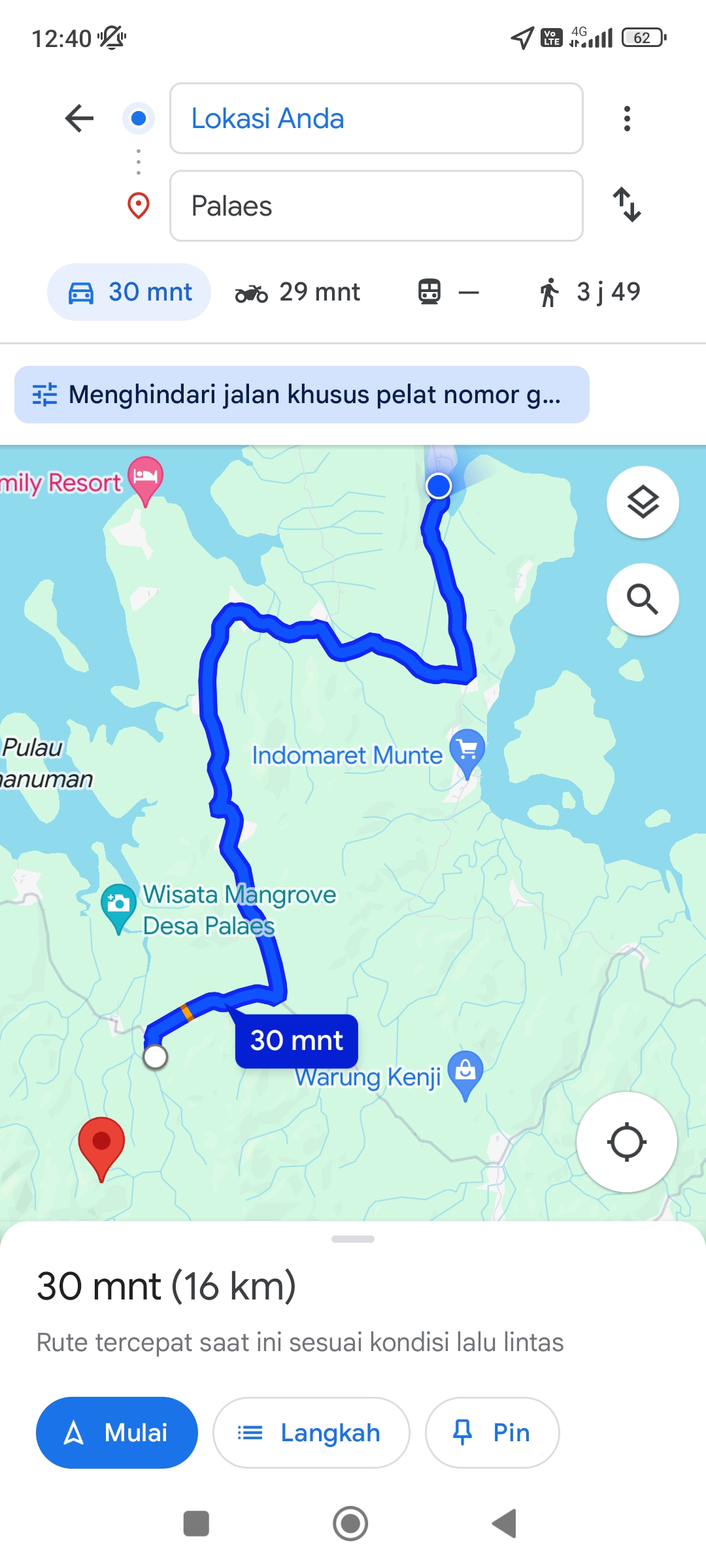Go back using the top-left arrow
Screen dimensions: 706x1568
80,118
